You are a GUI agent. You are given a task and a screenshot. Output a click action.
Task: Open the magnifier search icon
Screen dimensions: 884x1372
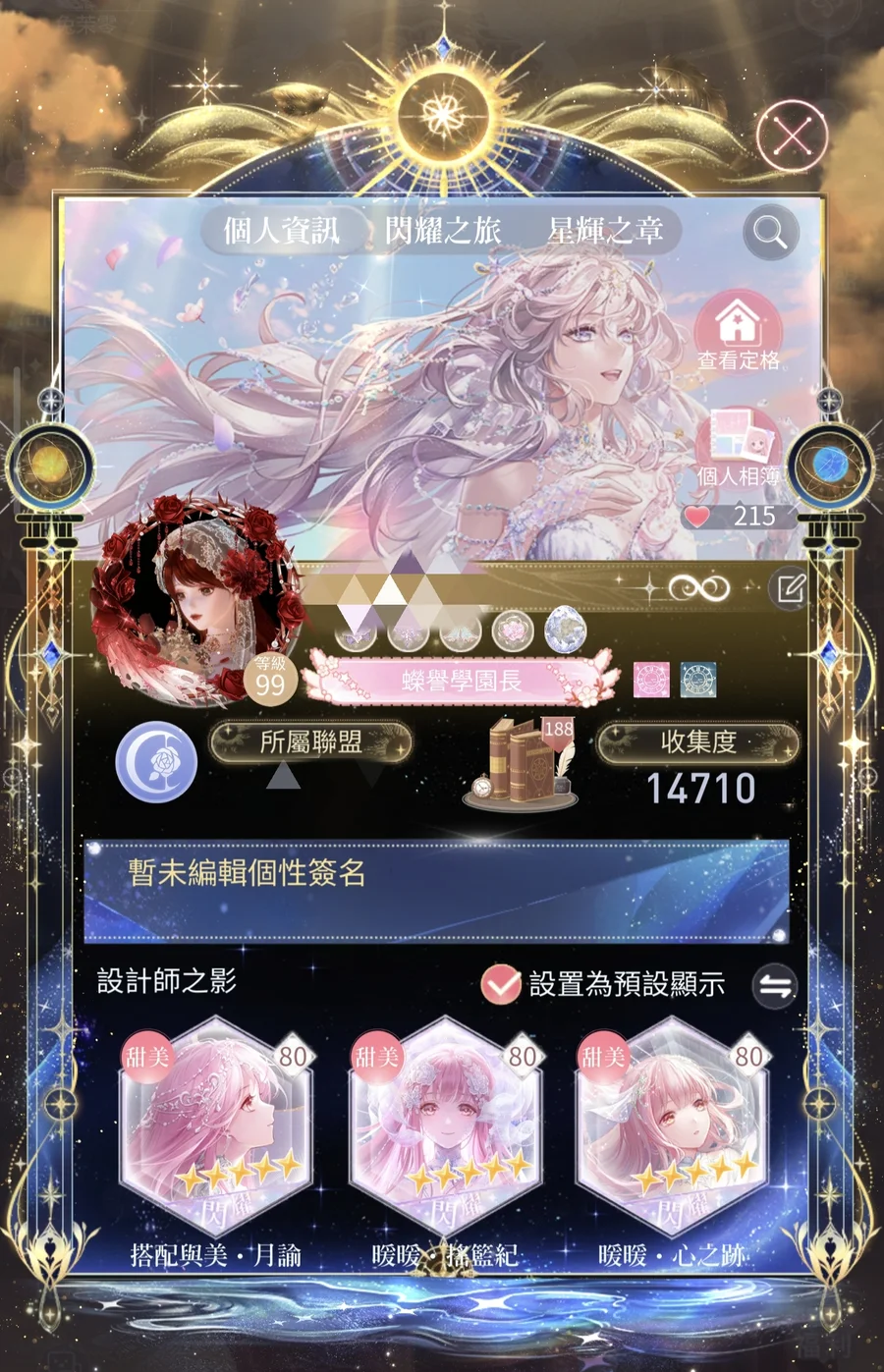pos(770,233)
